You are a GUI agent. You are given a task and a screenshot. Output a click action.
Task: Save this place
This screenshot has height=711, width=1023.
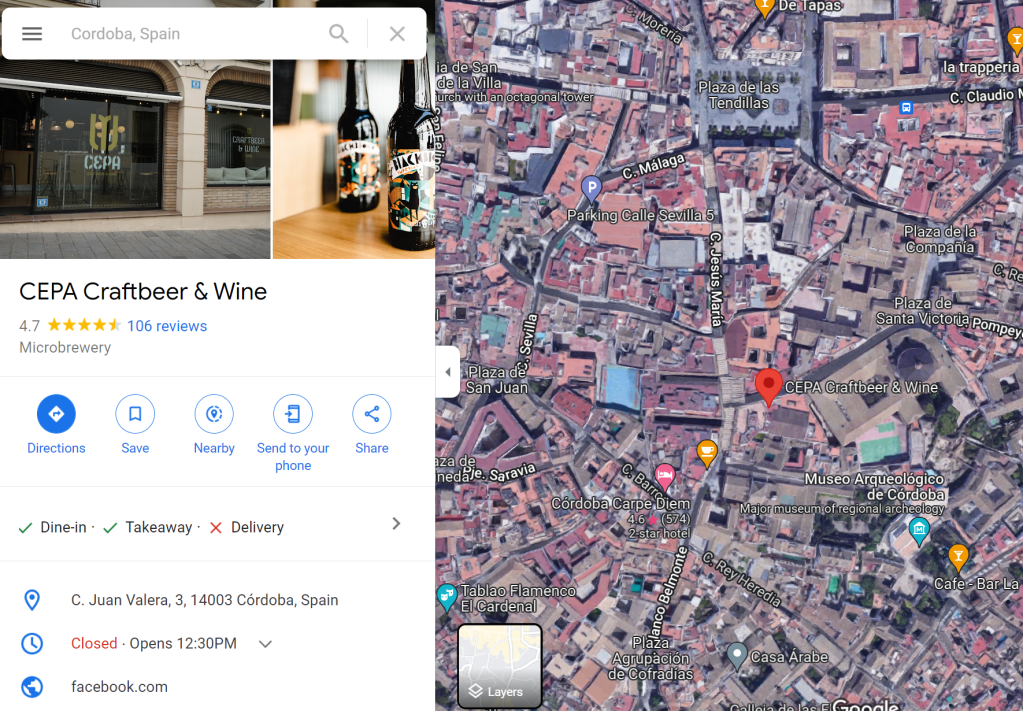click(x=135, y=414)
